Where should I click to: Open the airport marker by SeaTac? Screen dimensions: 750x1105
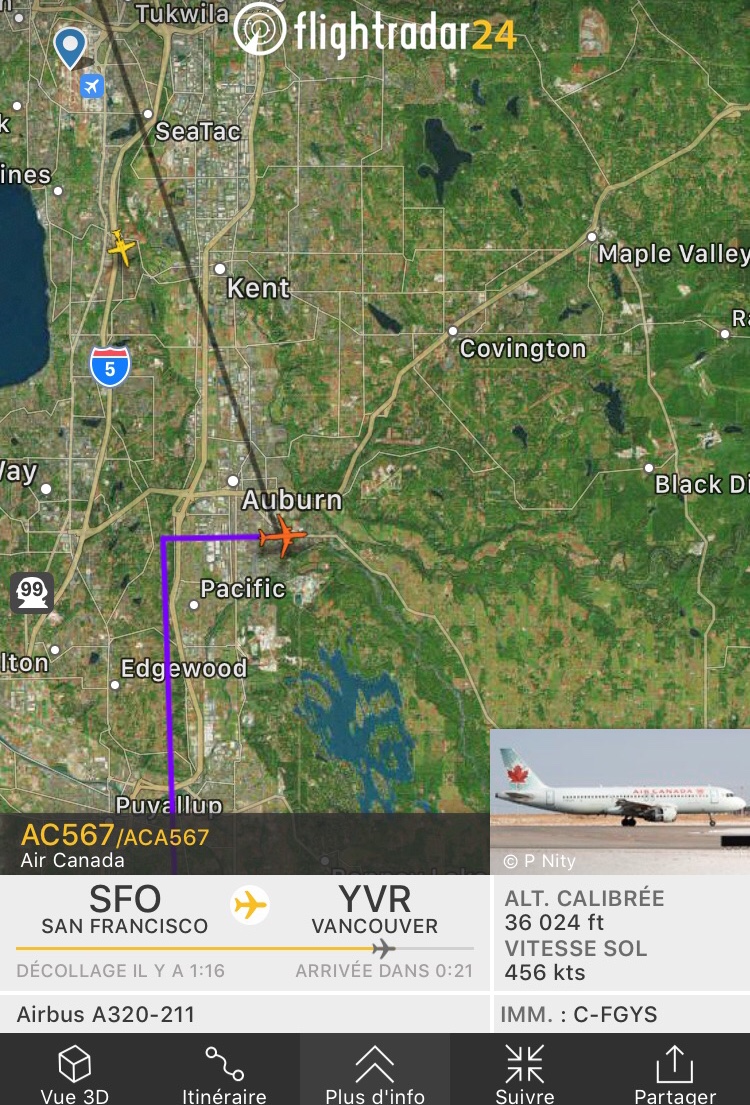91,86
